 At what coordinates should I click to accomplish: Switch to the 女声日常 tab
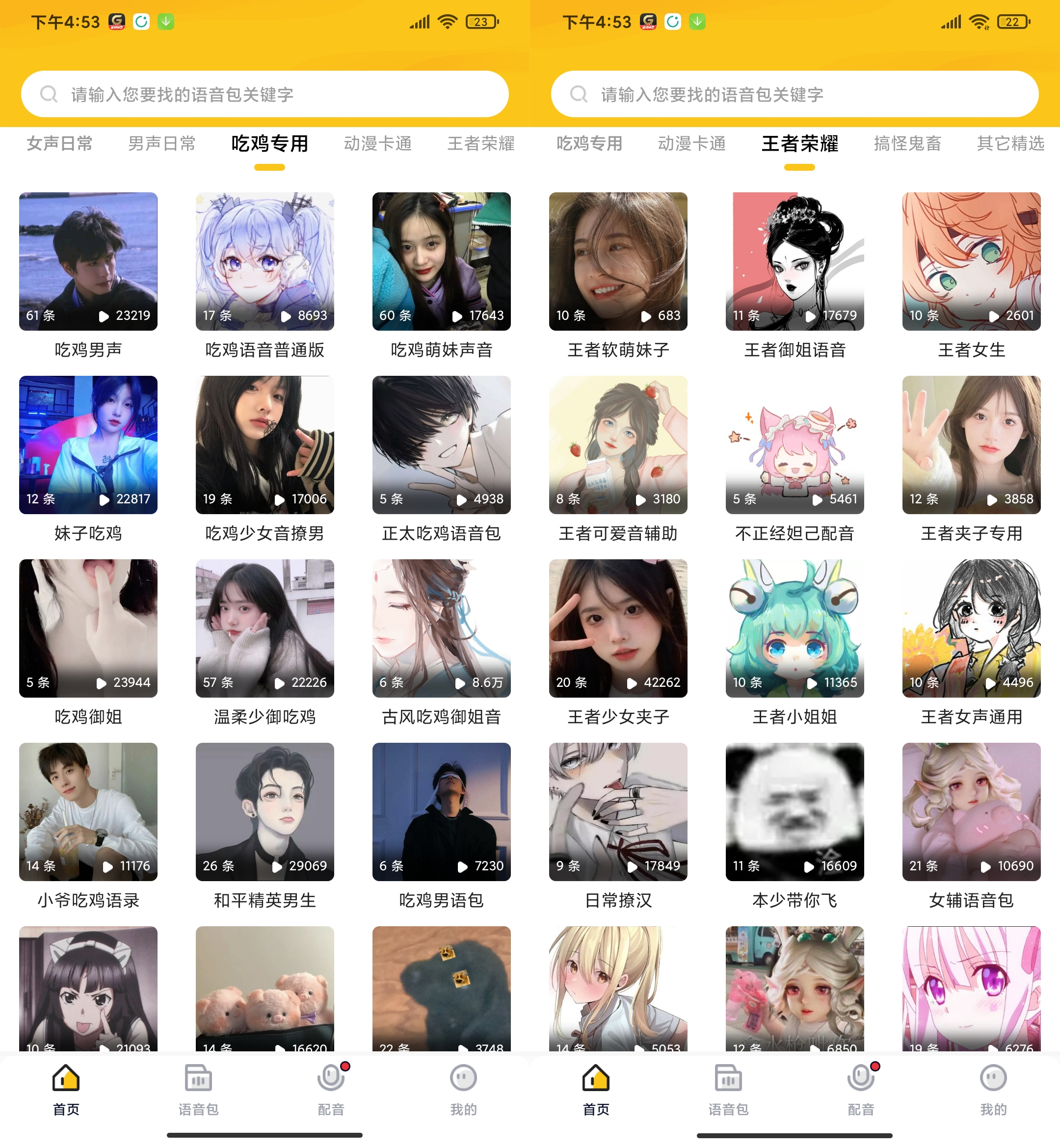pyautogui.click(x=60, y=143)
